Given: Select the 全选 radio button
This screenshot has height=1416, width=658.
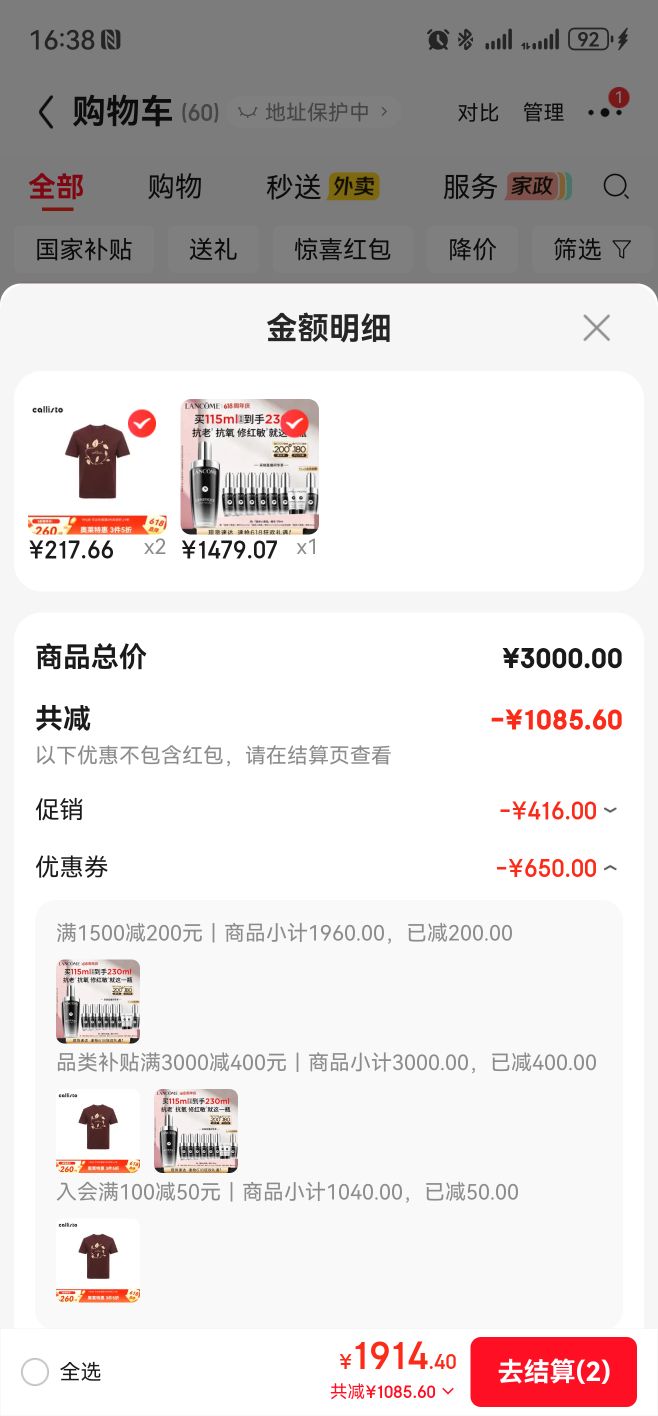Looking at the screenshot, I should (35, 1372).
